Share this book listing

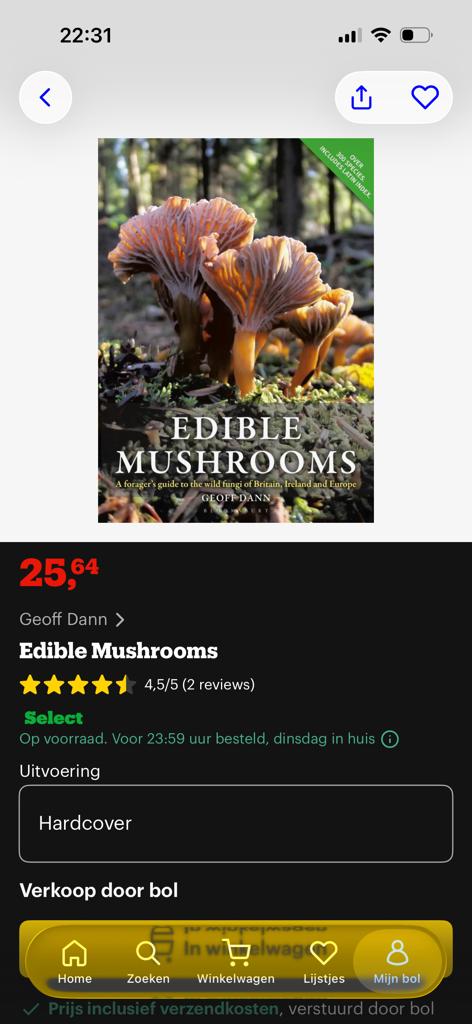361,98
